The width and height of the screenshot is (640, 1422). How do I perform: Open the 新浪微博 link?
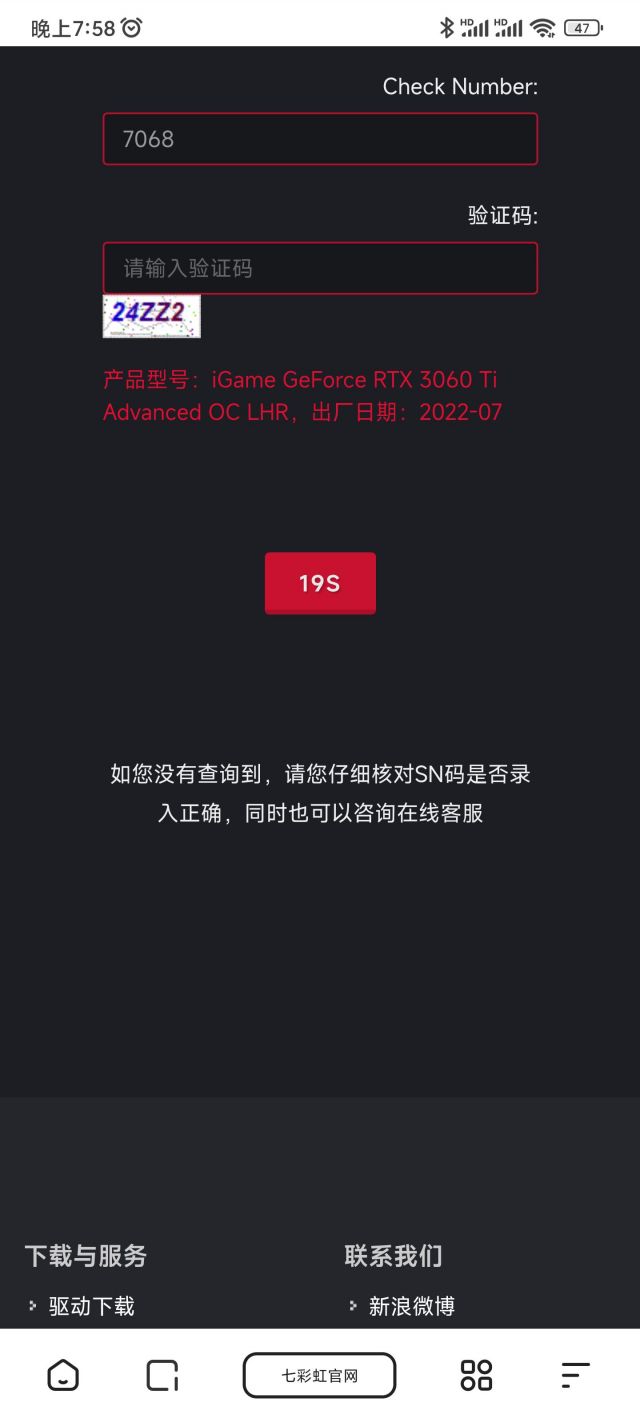411,1306
